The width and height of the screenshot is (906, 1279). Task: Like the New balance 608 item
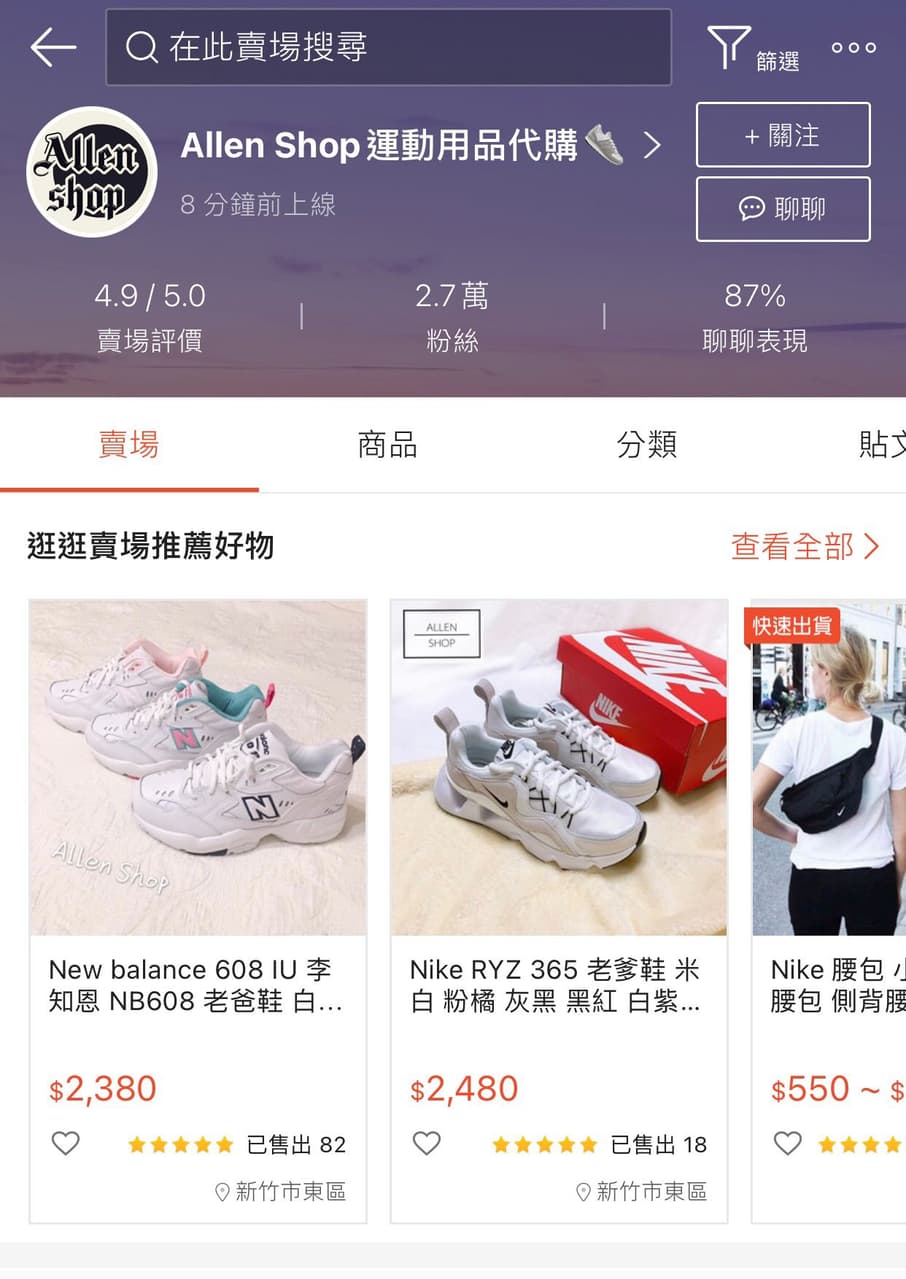coord(66,1143)
